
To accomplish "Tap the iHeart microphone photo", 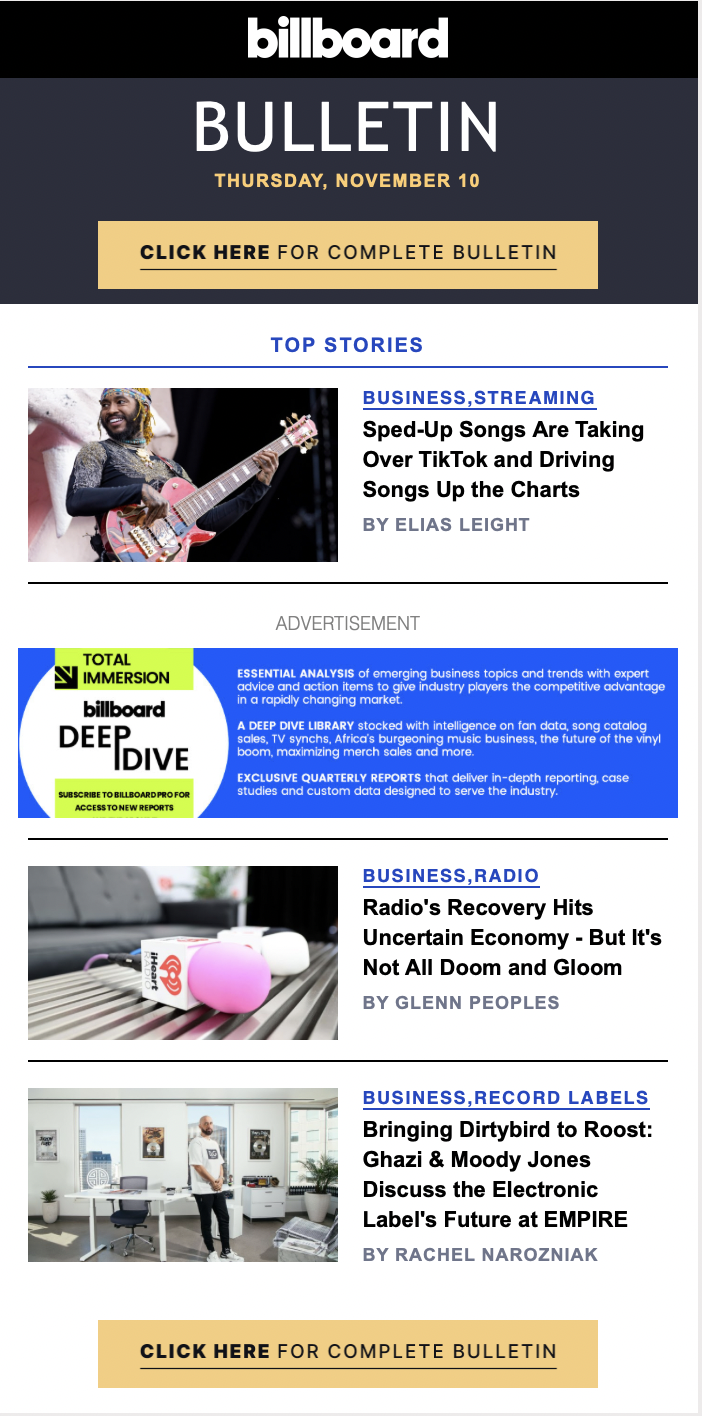I will point(183,953).
